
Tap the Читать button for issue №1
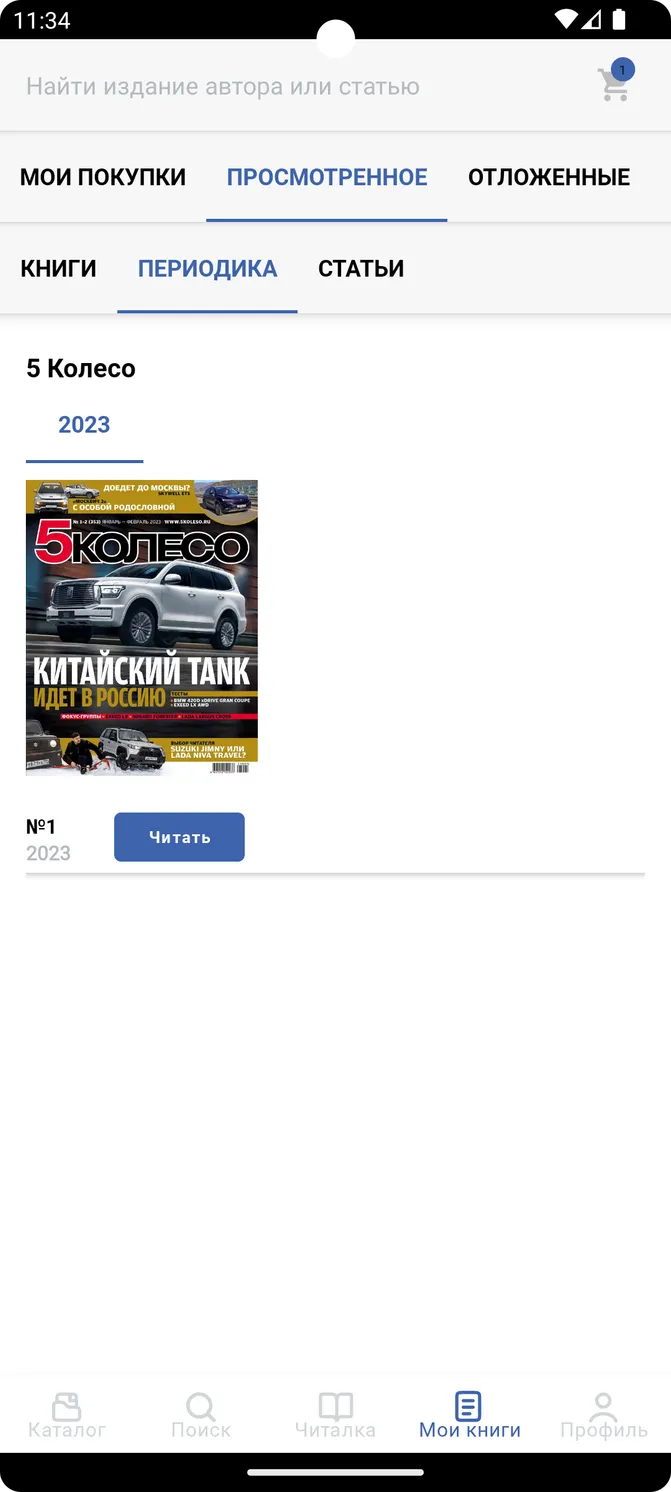[x=179, y=837]
